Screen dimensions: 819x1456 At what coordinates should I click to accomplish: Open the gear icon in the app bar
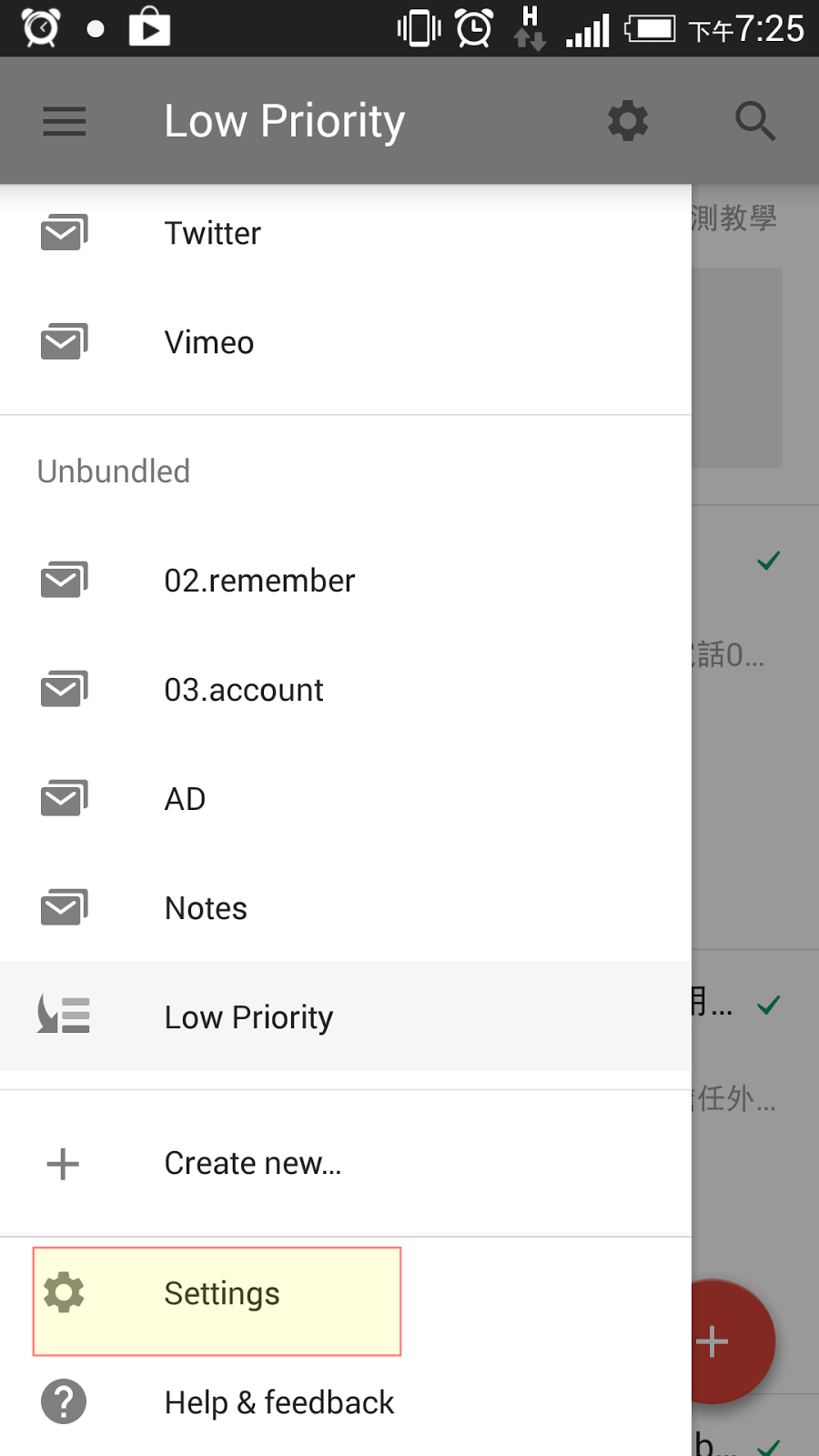[x=628, y=121]
